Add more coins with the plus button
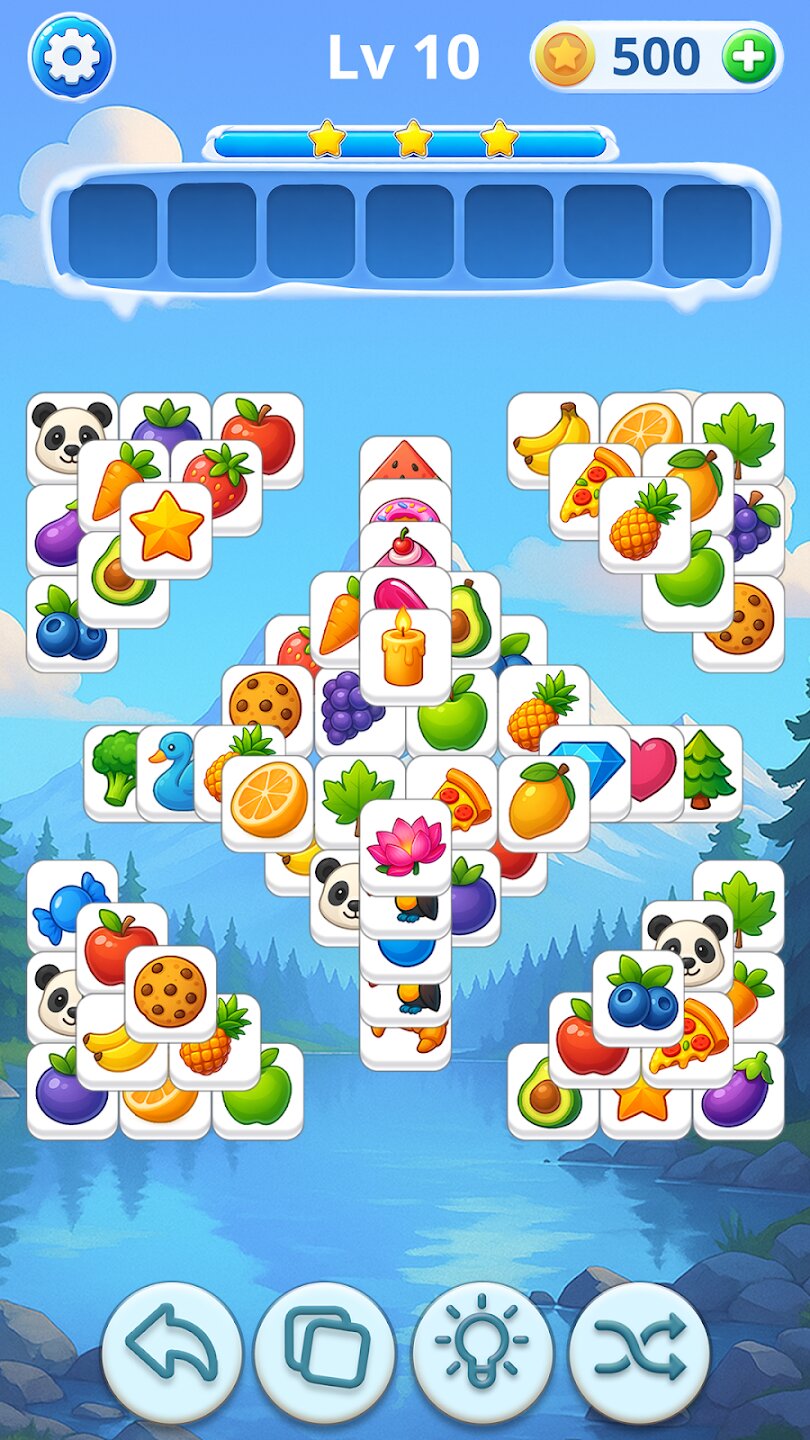 click(750, 58)
